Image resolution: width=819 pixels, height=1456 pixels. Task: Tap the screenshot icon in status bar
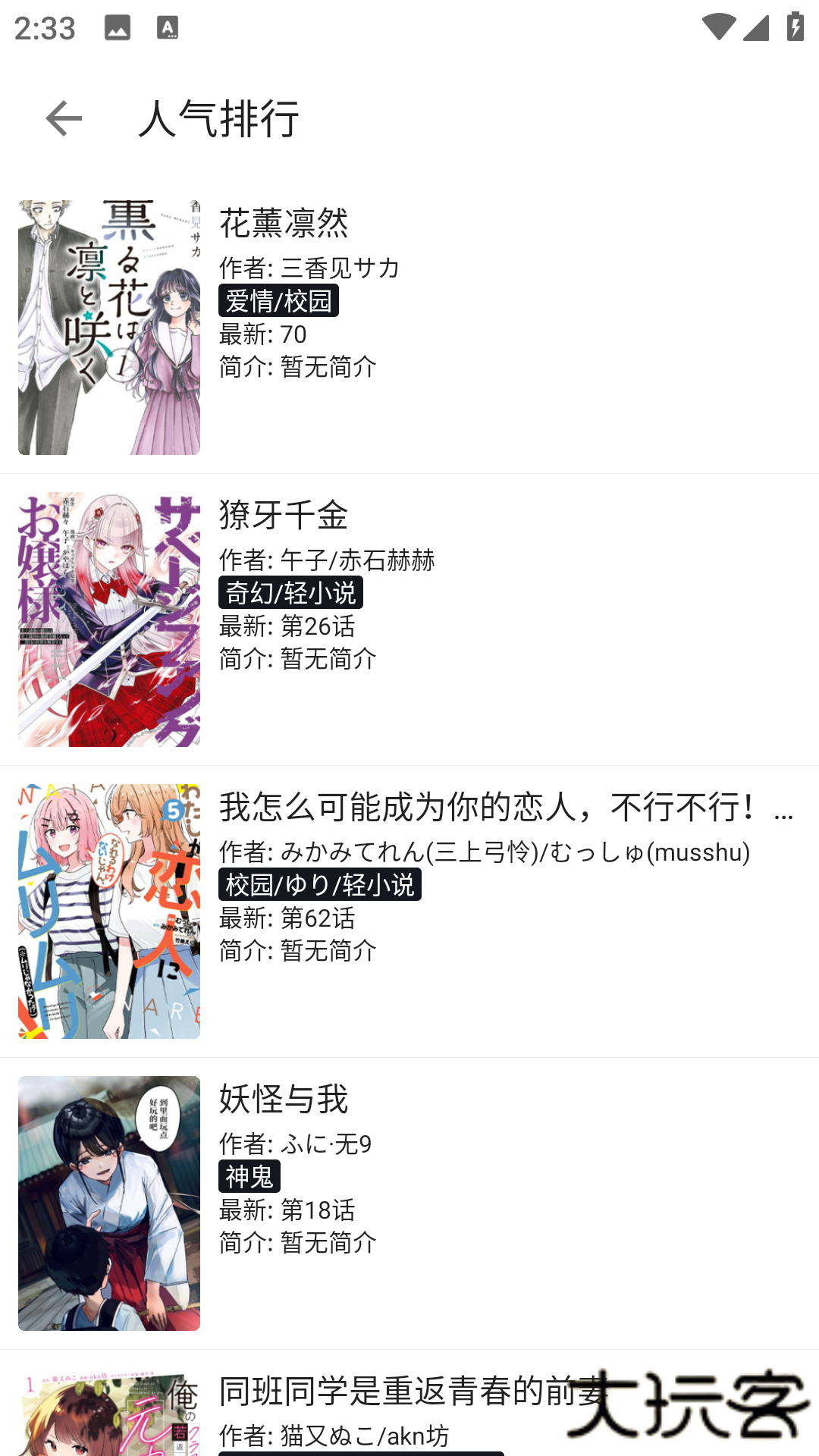point(118,28)
